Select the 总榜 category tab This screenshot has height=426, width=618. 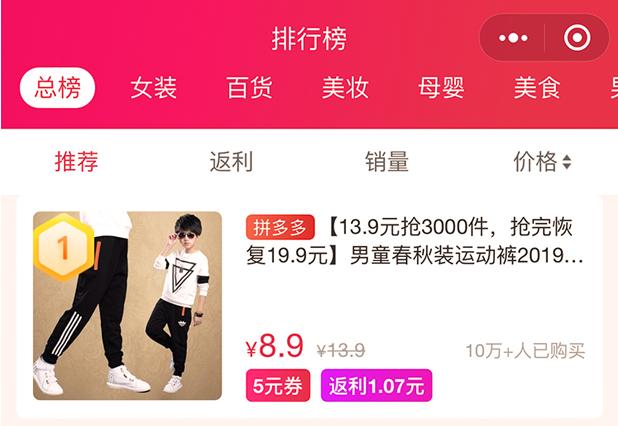coord(57,88)
